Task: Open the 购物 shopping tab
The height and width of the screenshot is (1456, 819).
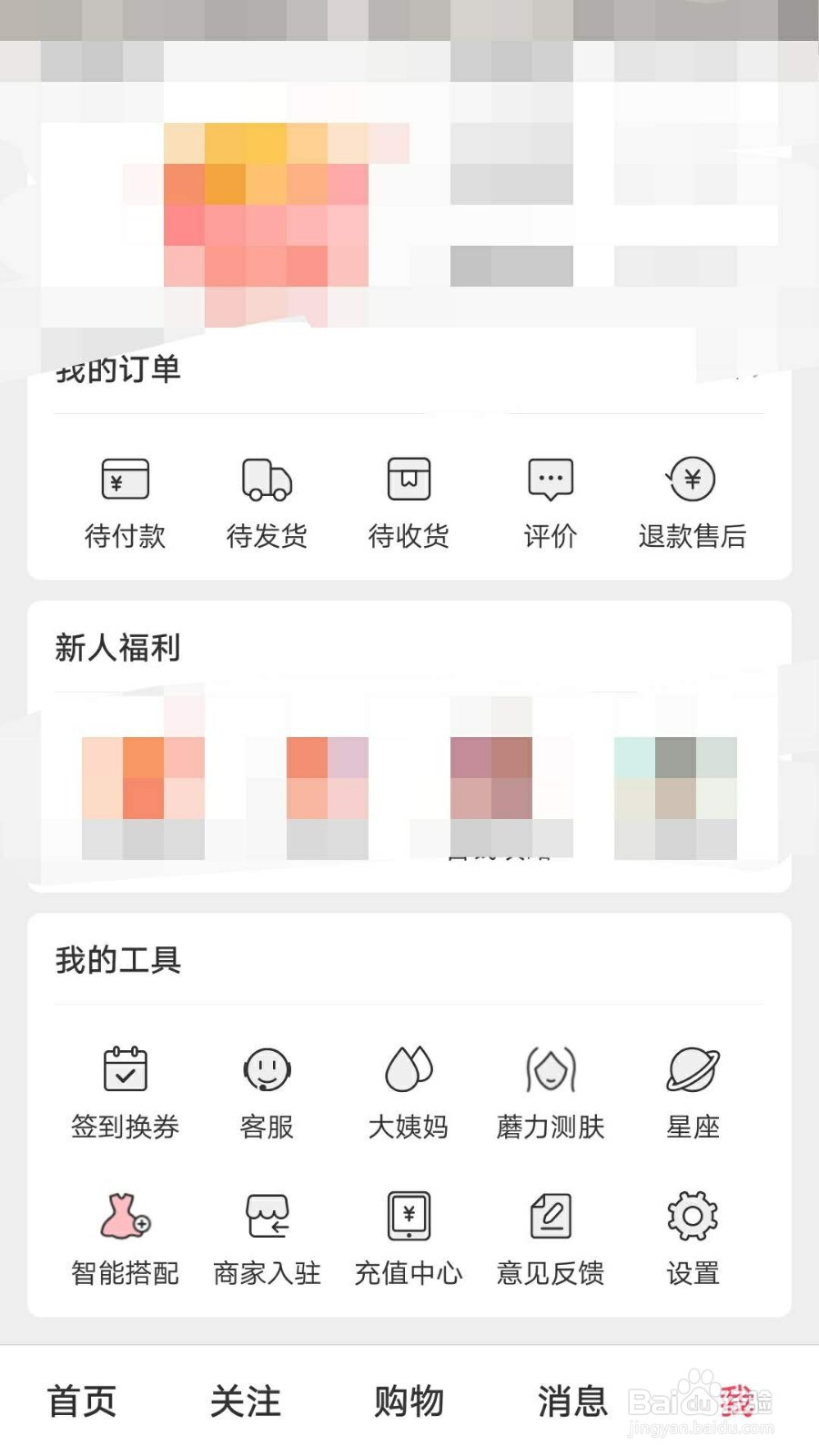Action: [408, 1401]
